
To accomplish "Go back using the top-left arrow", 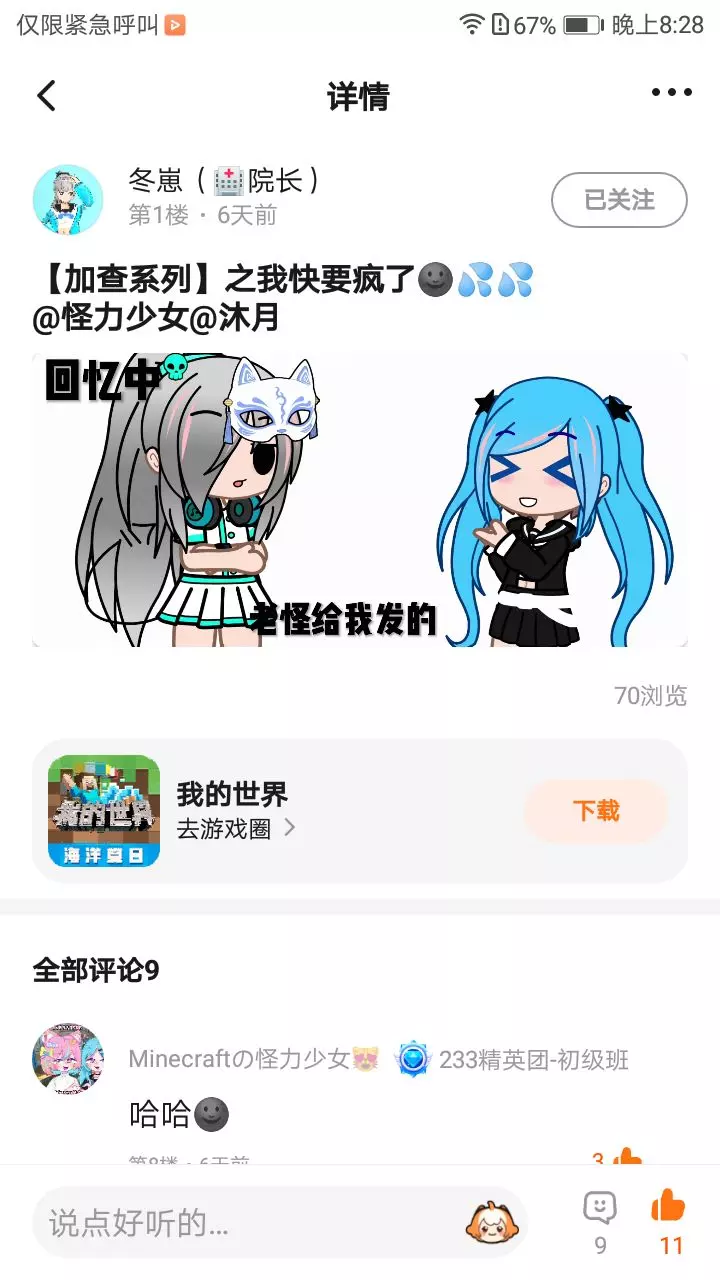I will pyautogui.click(x=46, y=95).
